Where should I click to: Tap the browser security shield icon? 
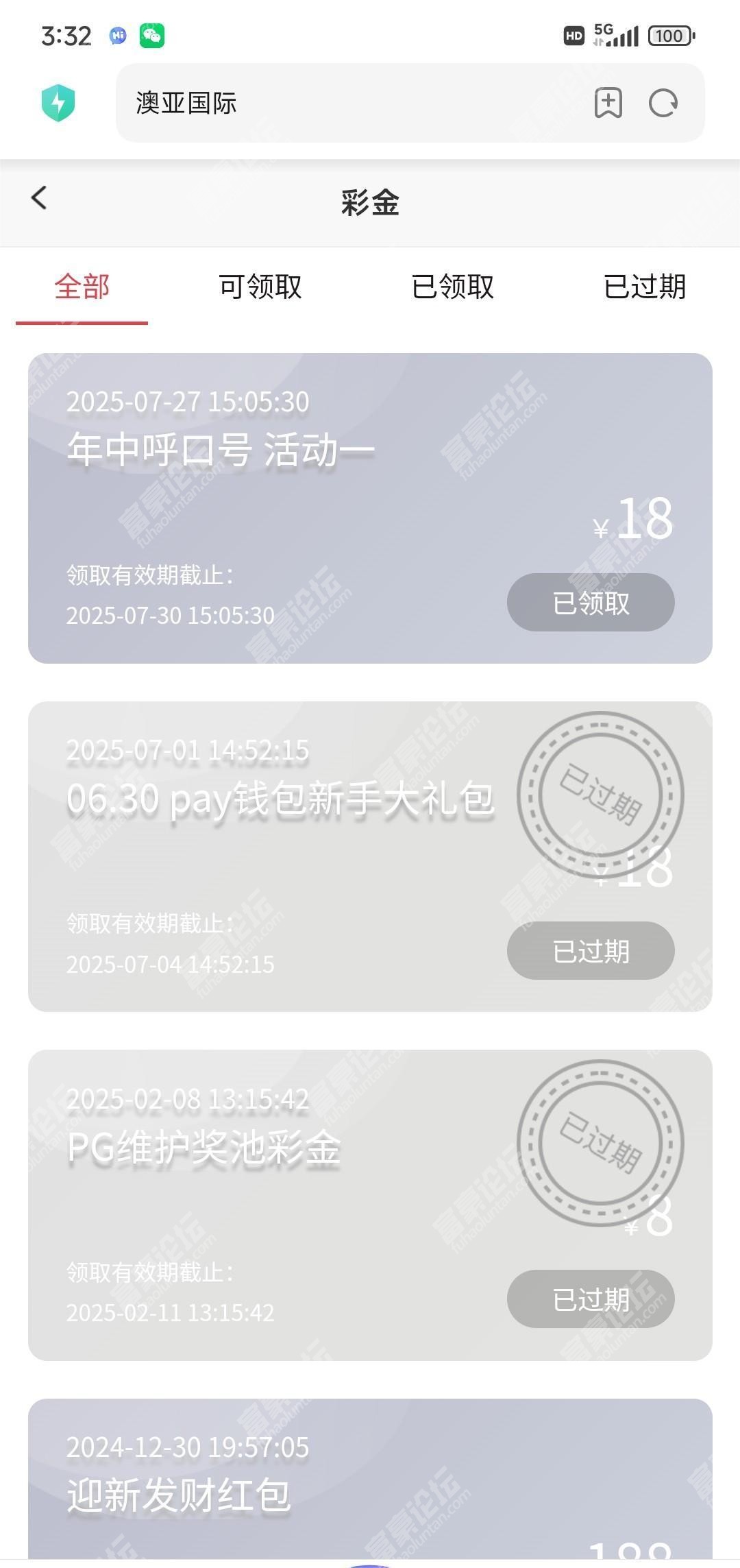point(58,103)
